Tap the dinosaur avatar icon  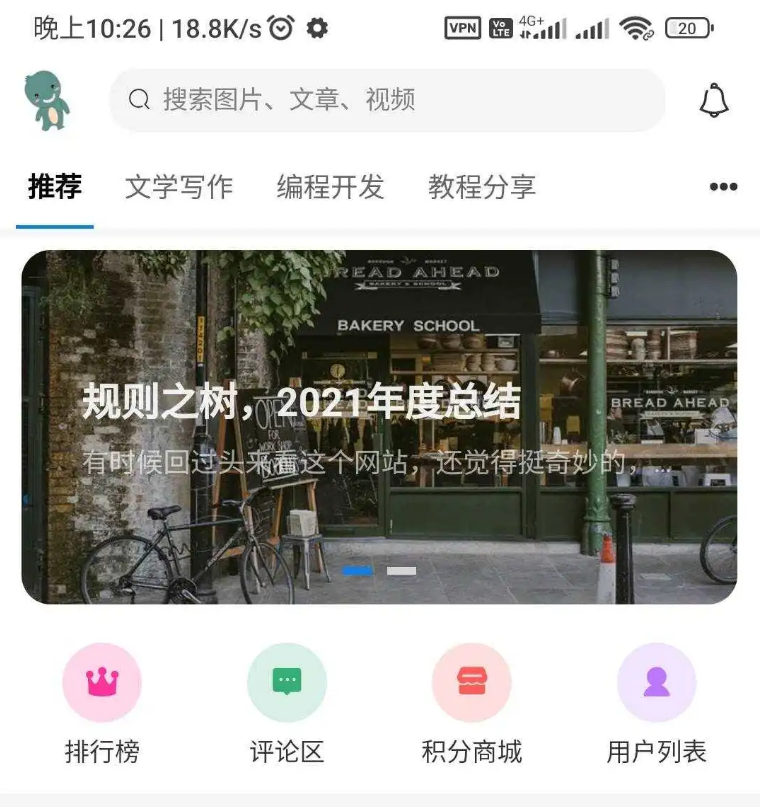(x=47, y=100)
